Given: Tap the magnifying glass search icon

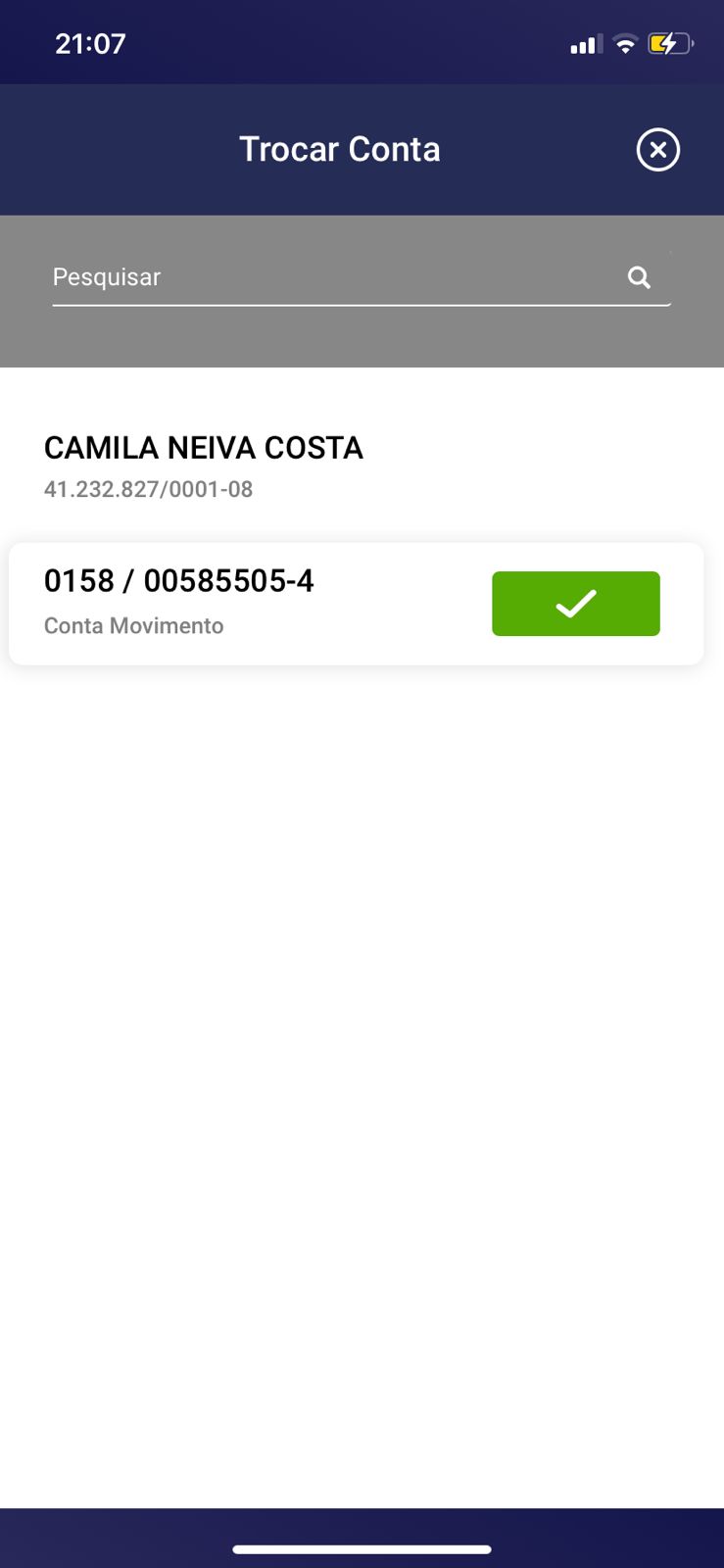Looking at the screenshot, I should pyautogui.click(x=639, y=277).
